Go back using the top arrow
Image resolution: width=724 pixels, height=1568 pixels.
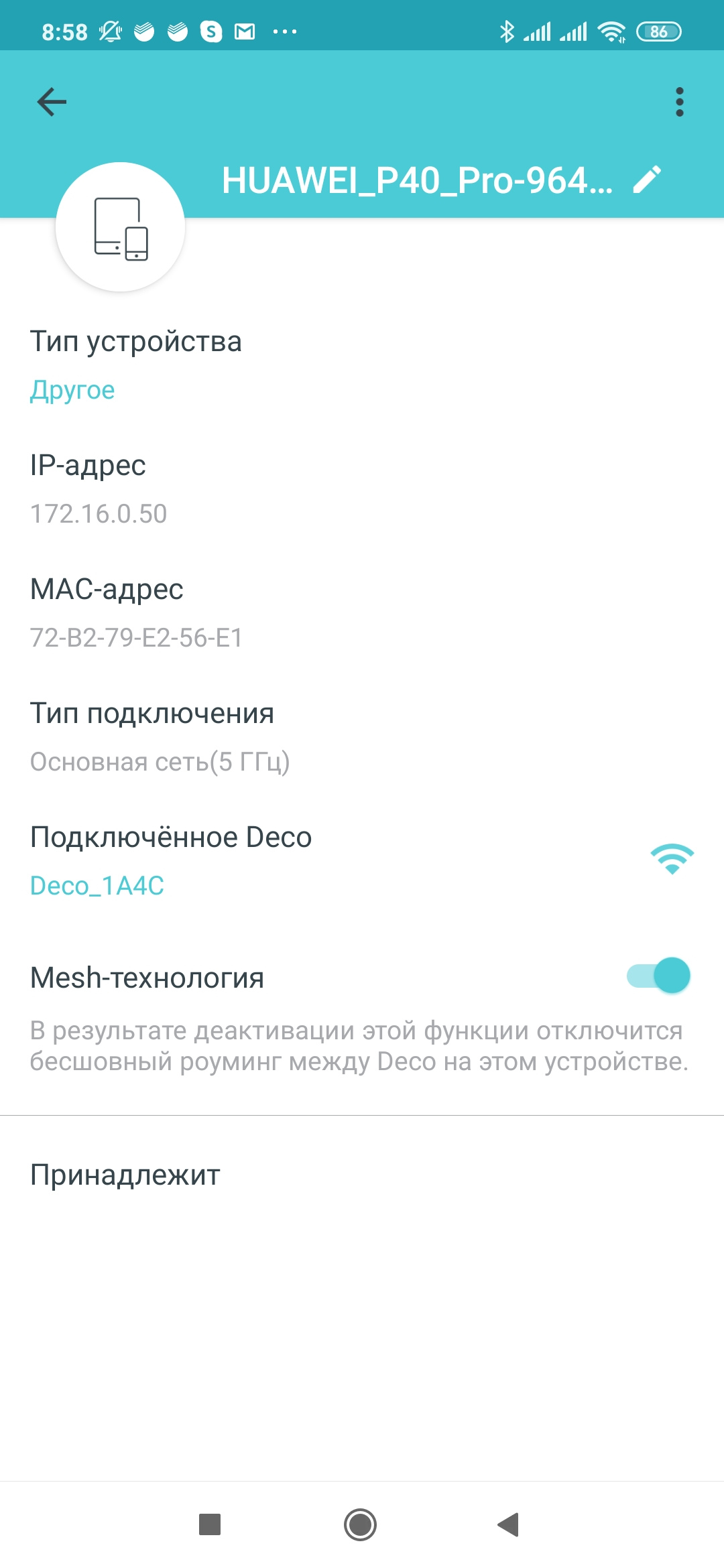point(52,102)
